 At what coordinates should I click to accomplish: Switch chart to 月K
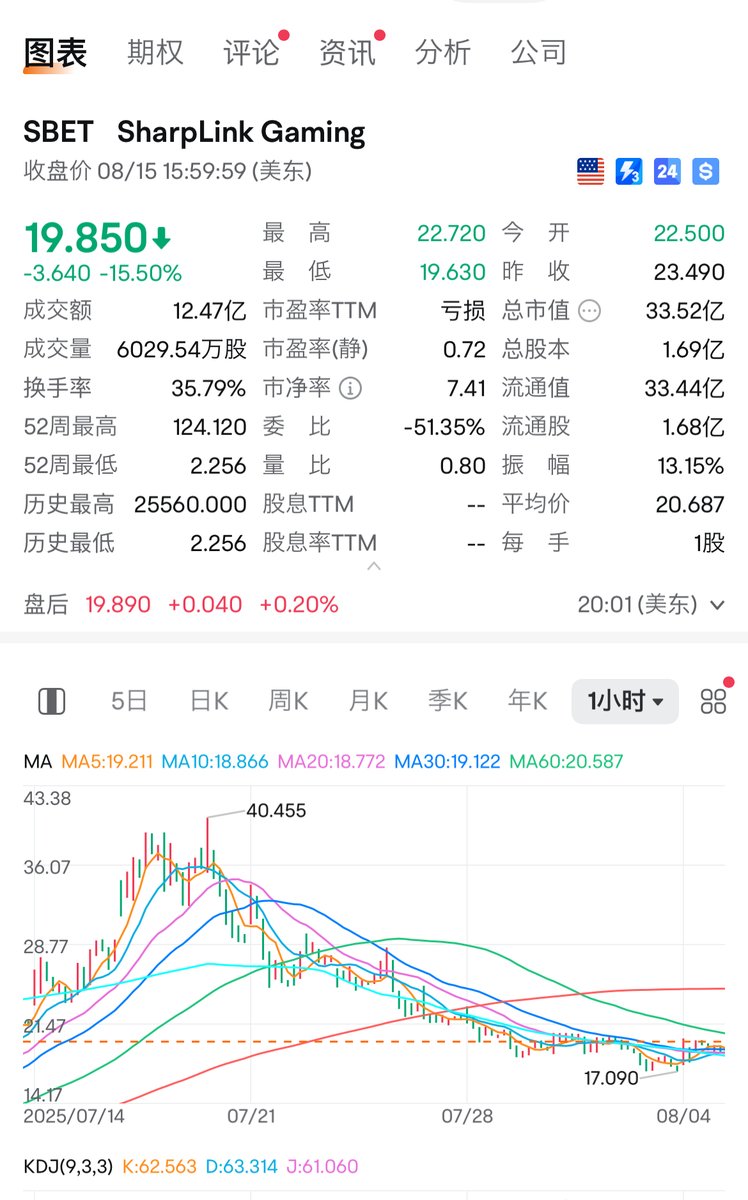[x=368, y=701]
